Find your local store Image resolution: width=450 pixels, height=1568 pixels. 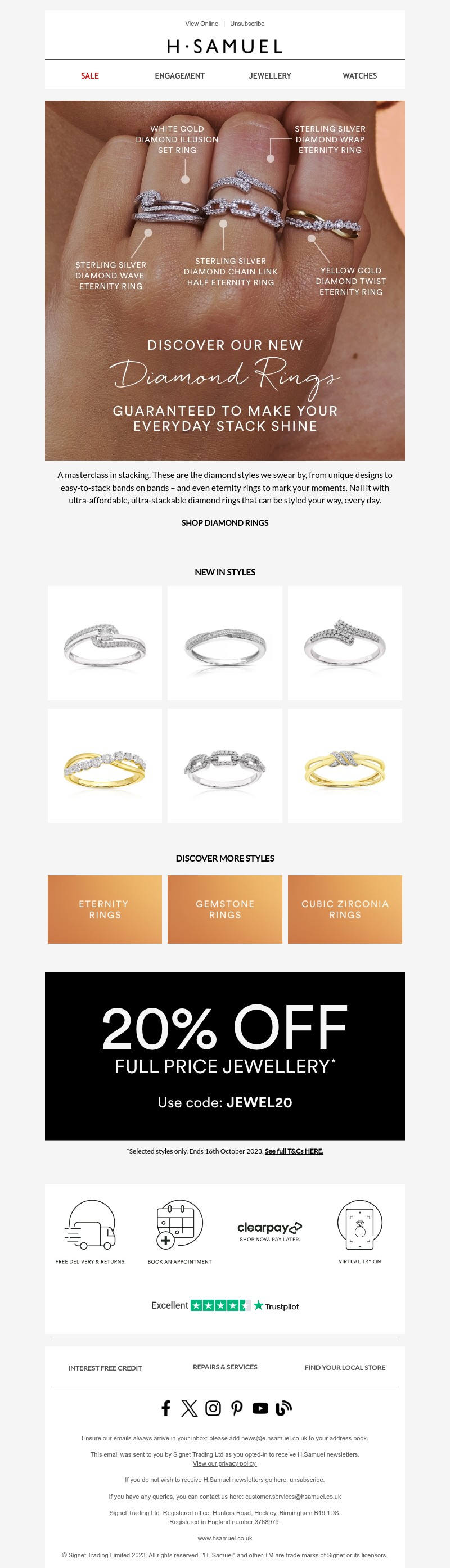[x=345, y=1367]
